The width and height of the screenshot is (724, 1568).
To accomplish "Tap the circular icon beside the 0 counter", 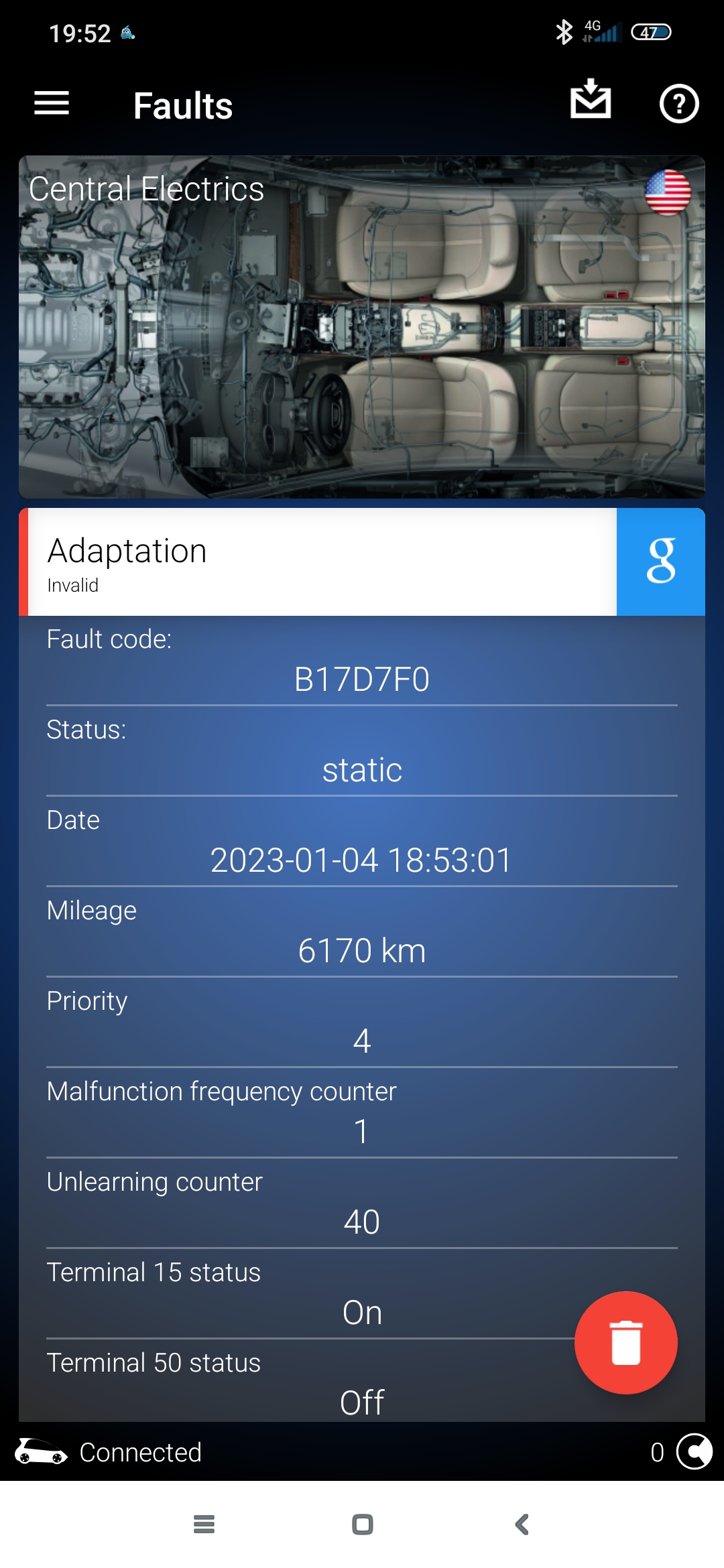I will point(695,1452).
